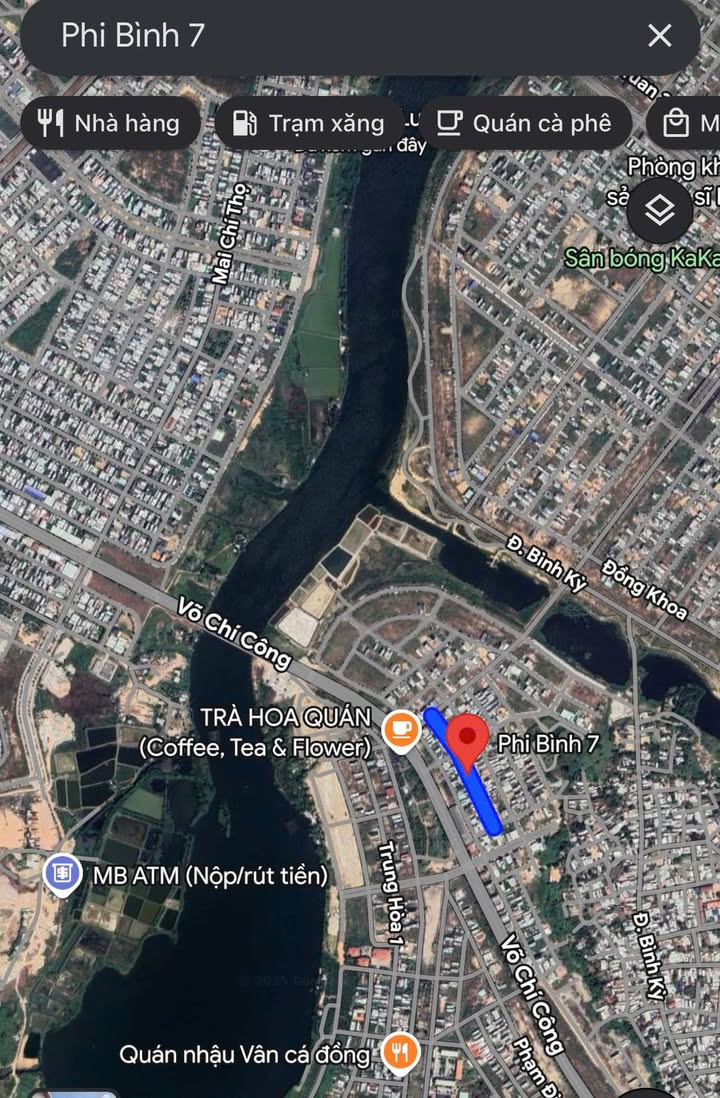Select the Trạm xăng chip
Image resolution: width=720 pixels, height=1098 pixels.
coord(309,123)
